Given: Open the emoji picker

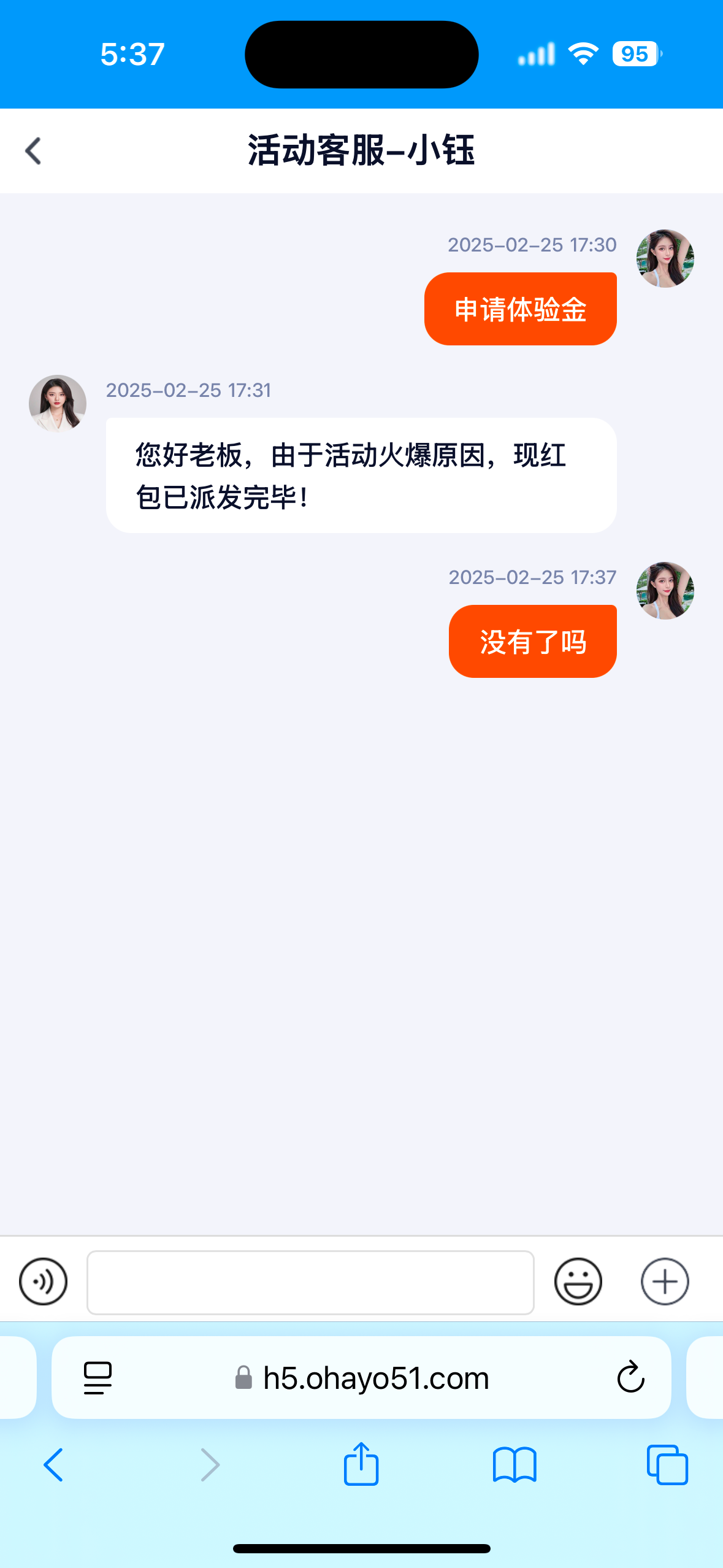Looking at the screenshot, I should point(578,1282).
